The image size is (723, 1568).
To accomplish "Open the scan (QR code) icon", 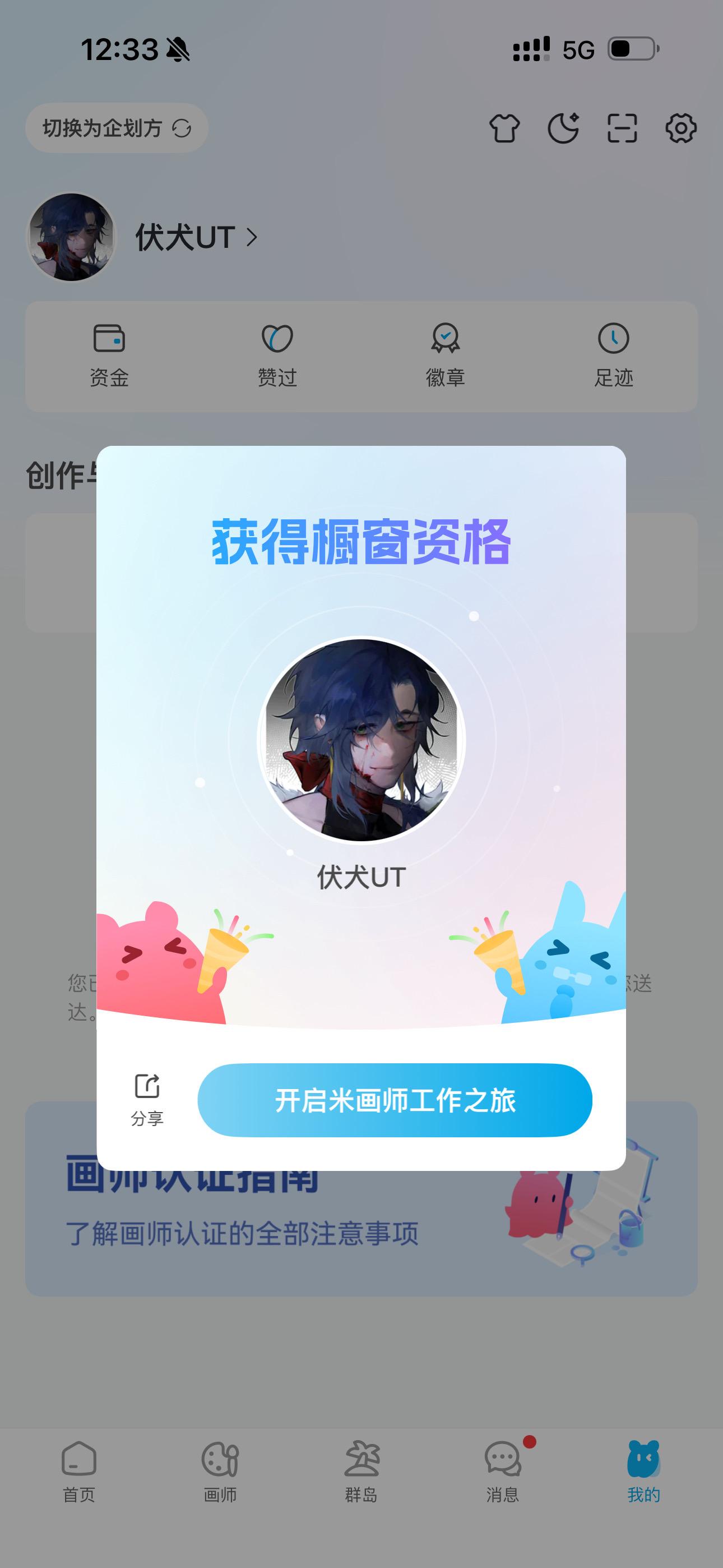I will coord(622,129).
